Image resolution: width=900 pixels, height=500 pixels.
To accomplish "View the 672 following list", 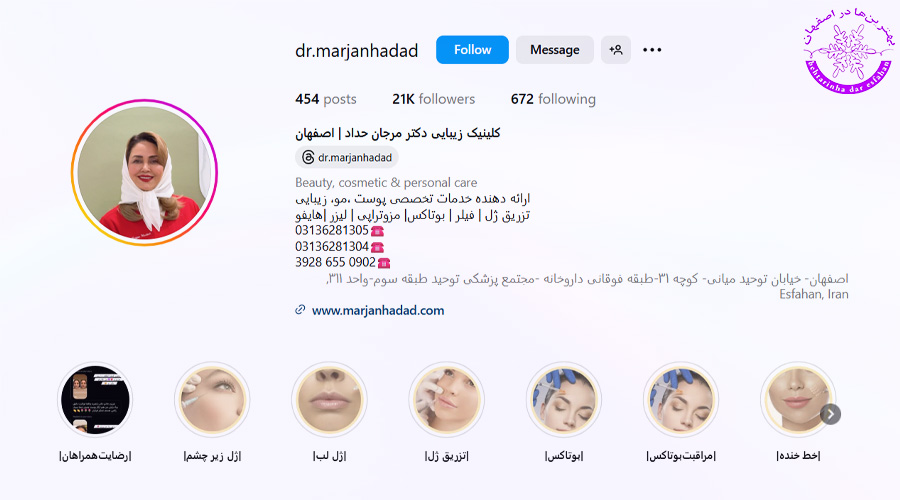I will pyautogui.click(x=552, y=99).
